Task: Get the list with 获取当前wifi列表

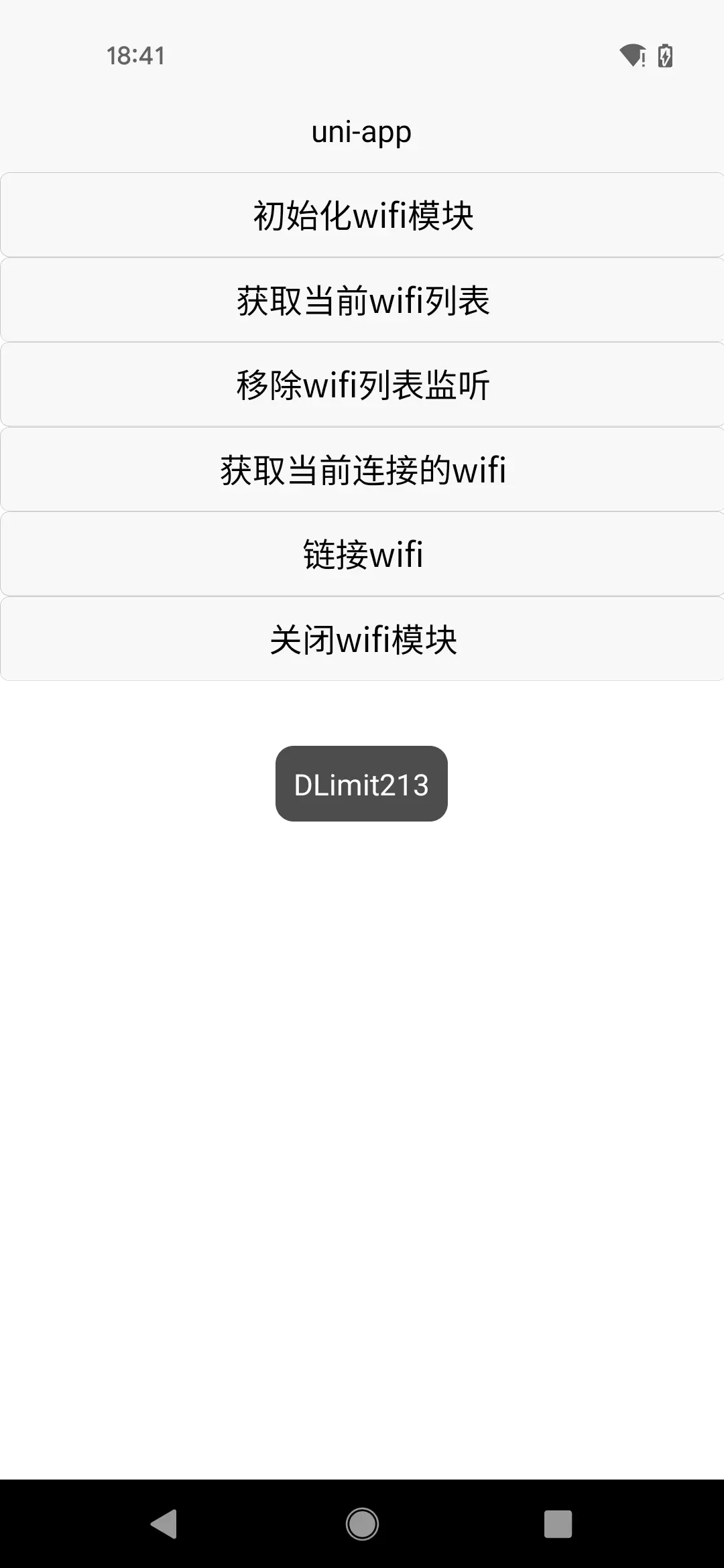Action: point(362,300)
